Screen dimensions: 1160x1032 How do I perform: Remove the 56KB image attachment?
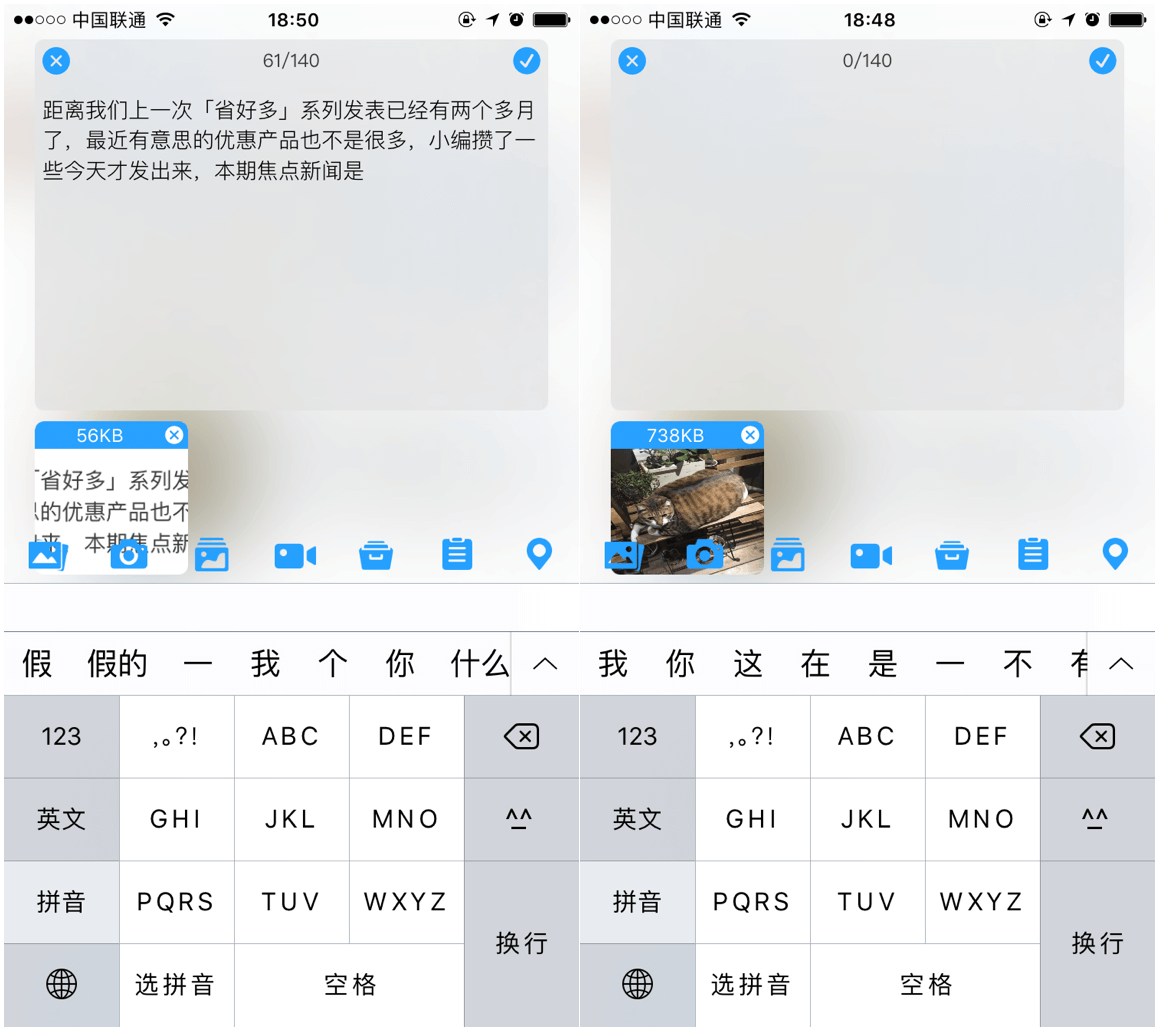(174, 435)
